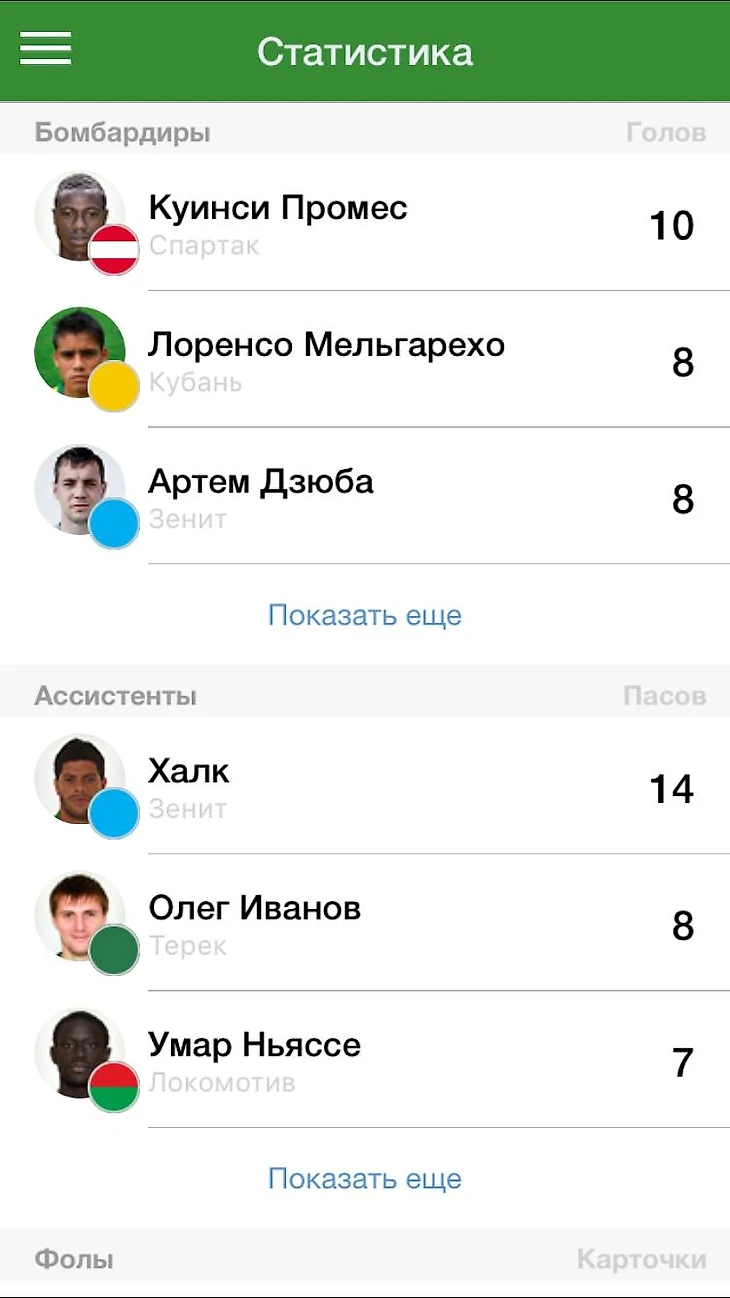Open the hamburger drawer menu
This screenshot has height=1298, width=730.
pos(46,48)
